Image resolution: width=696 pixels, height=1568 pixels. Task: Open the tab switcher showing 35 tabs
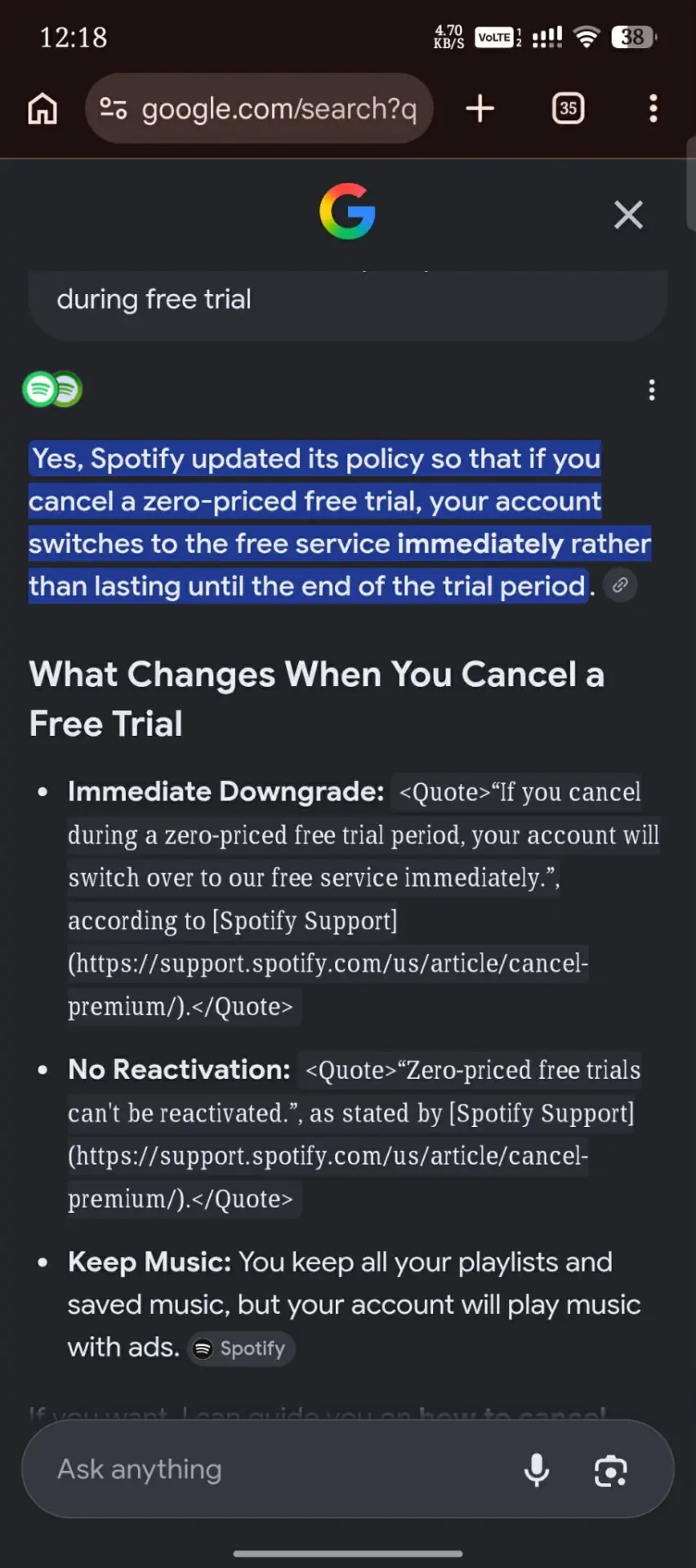coord(568,109)
